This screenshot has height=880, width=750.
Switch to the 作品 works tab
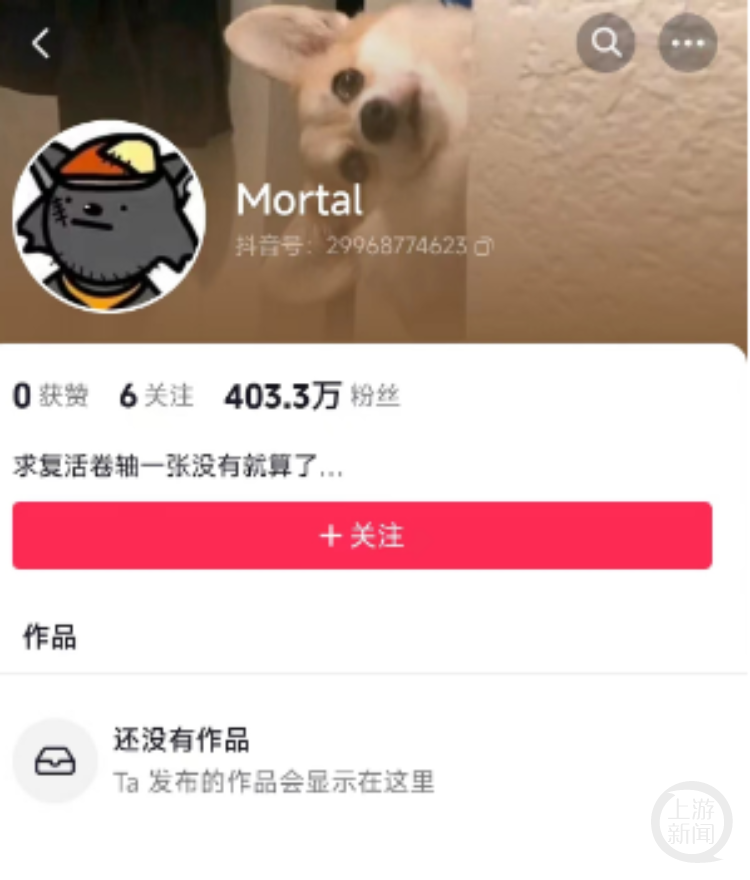[x=47, y=638]
